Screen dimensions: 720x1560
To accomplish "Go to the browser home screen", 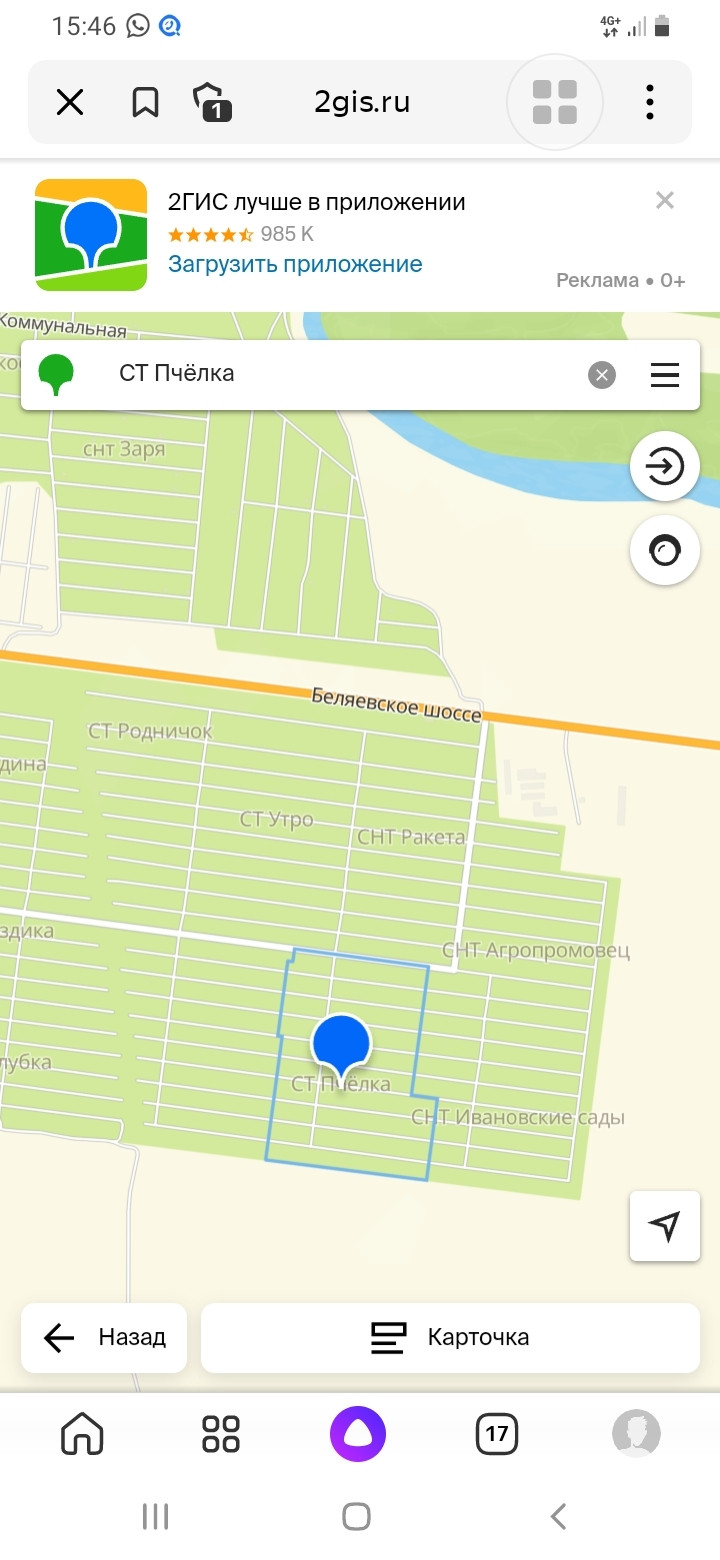I will (83, 1434).
